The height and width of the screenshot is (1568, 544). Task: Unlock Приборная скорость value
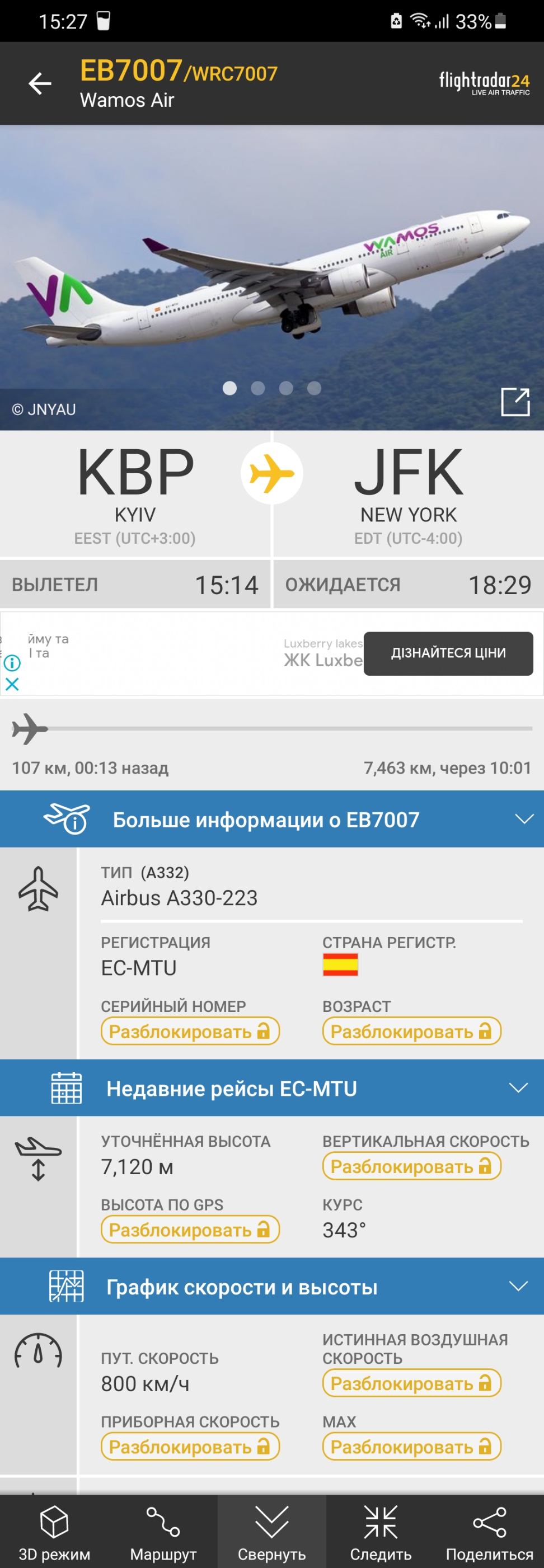coord(190,1446)
